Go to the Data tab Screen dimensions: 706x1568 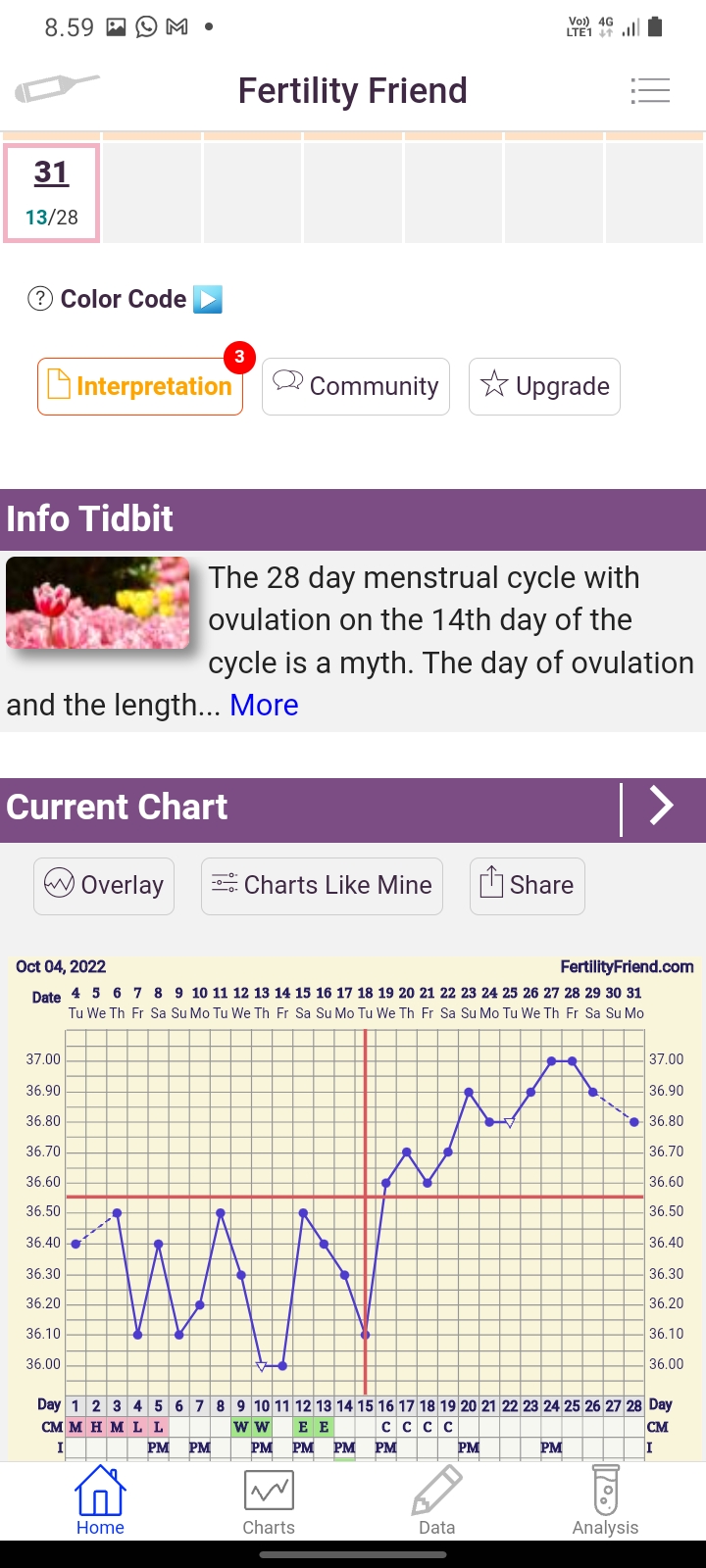coord(437,1501)
